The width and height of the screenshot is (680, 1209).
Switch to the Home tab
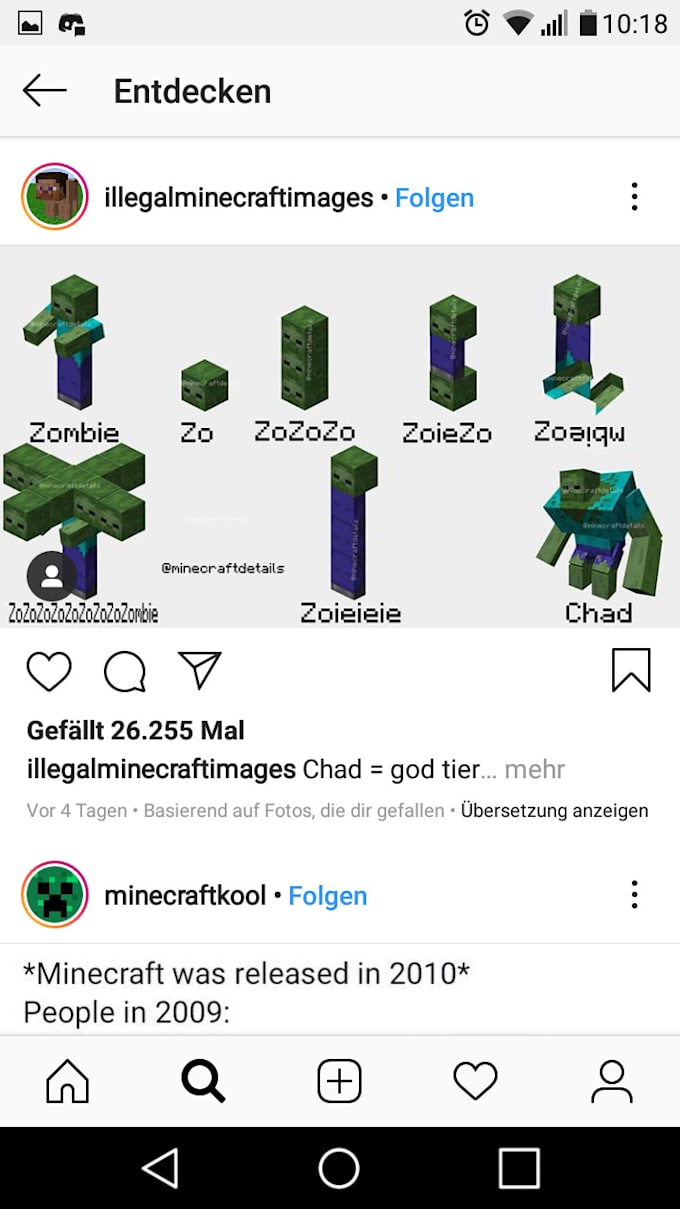point(68,1081)
